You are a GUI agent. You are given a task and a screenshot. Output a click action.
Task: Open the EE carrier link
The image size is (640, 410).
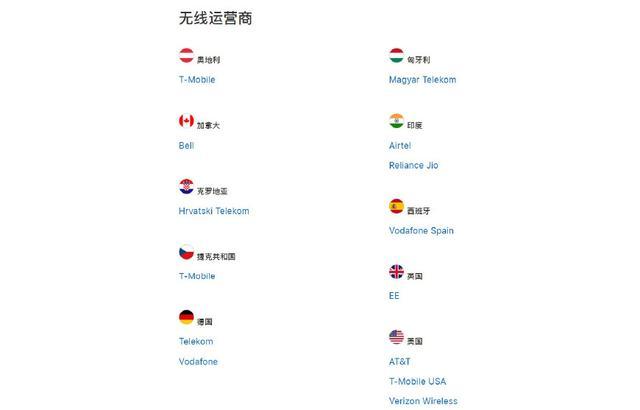pyautogui.click(x=394, y=296)
